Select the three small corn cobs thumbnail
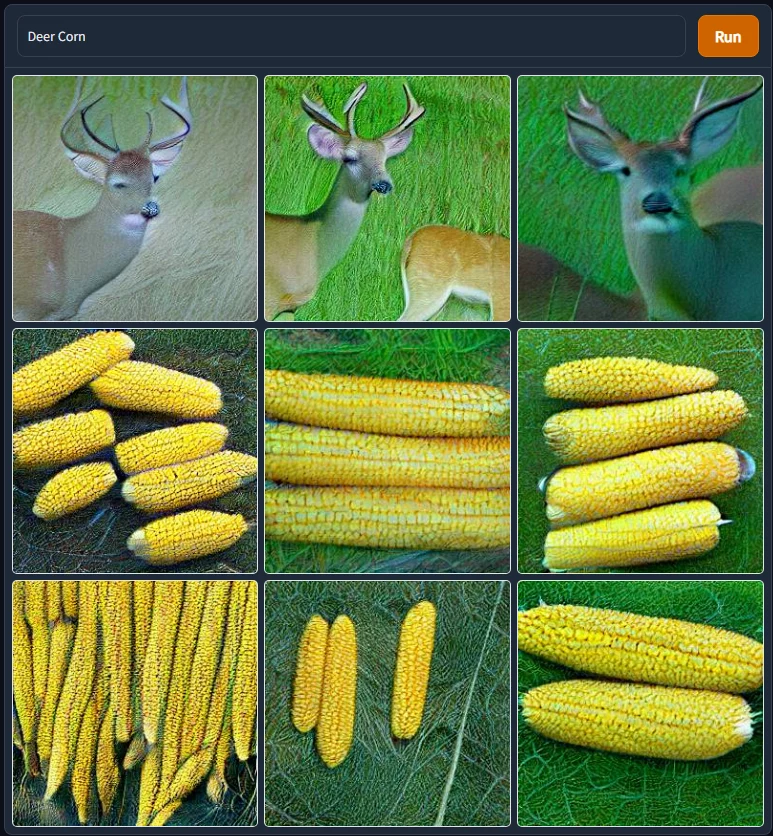Viewport: 773px width, 836px height. point(386,702)
